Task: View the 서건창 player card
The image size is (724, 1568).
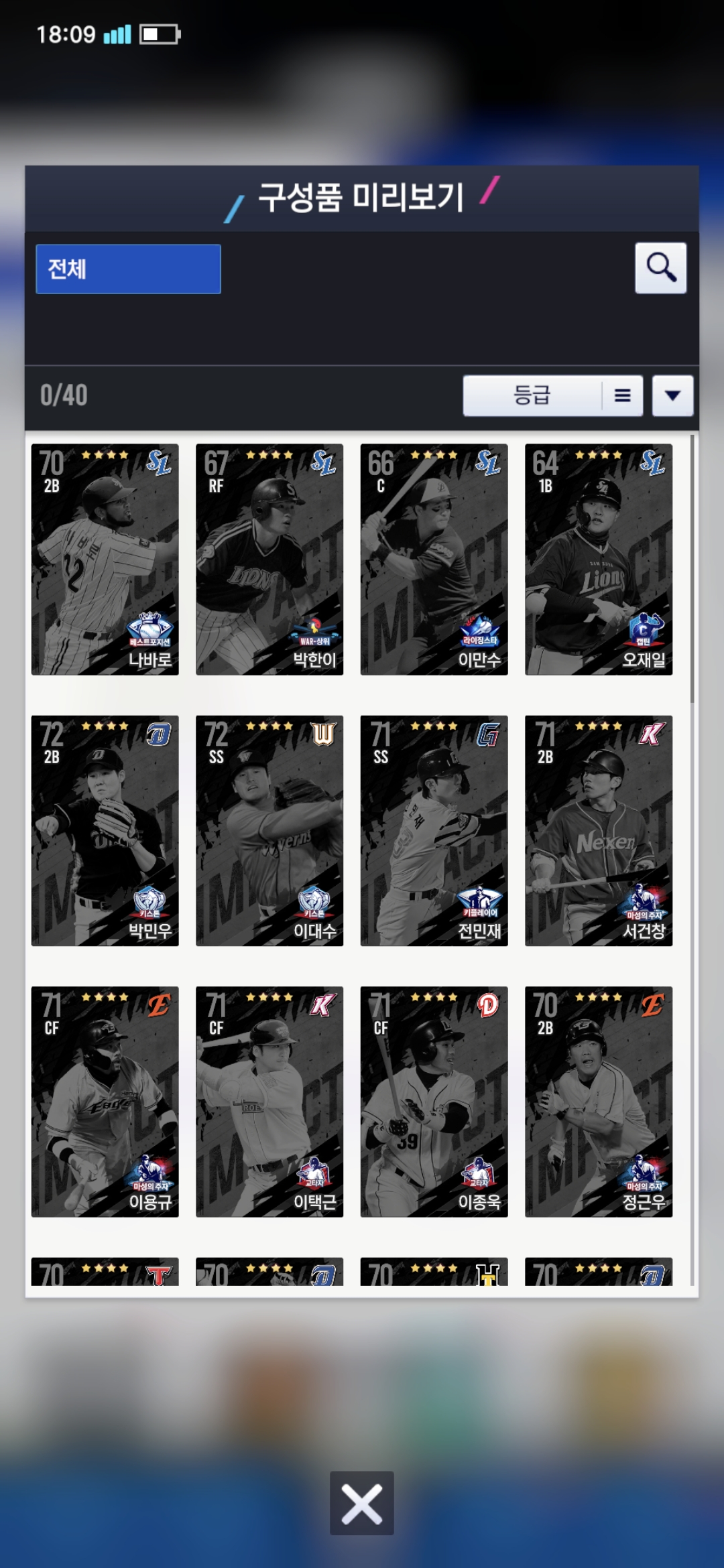Action: [599, 830]
